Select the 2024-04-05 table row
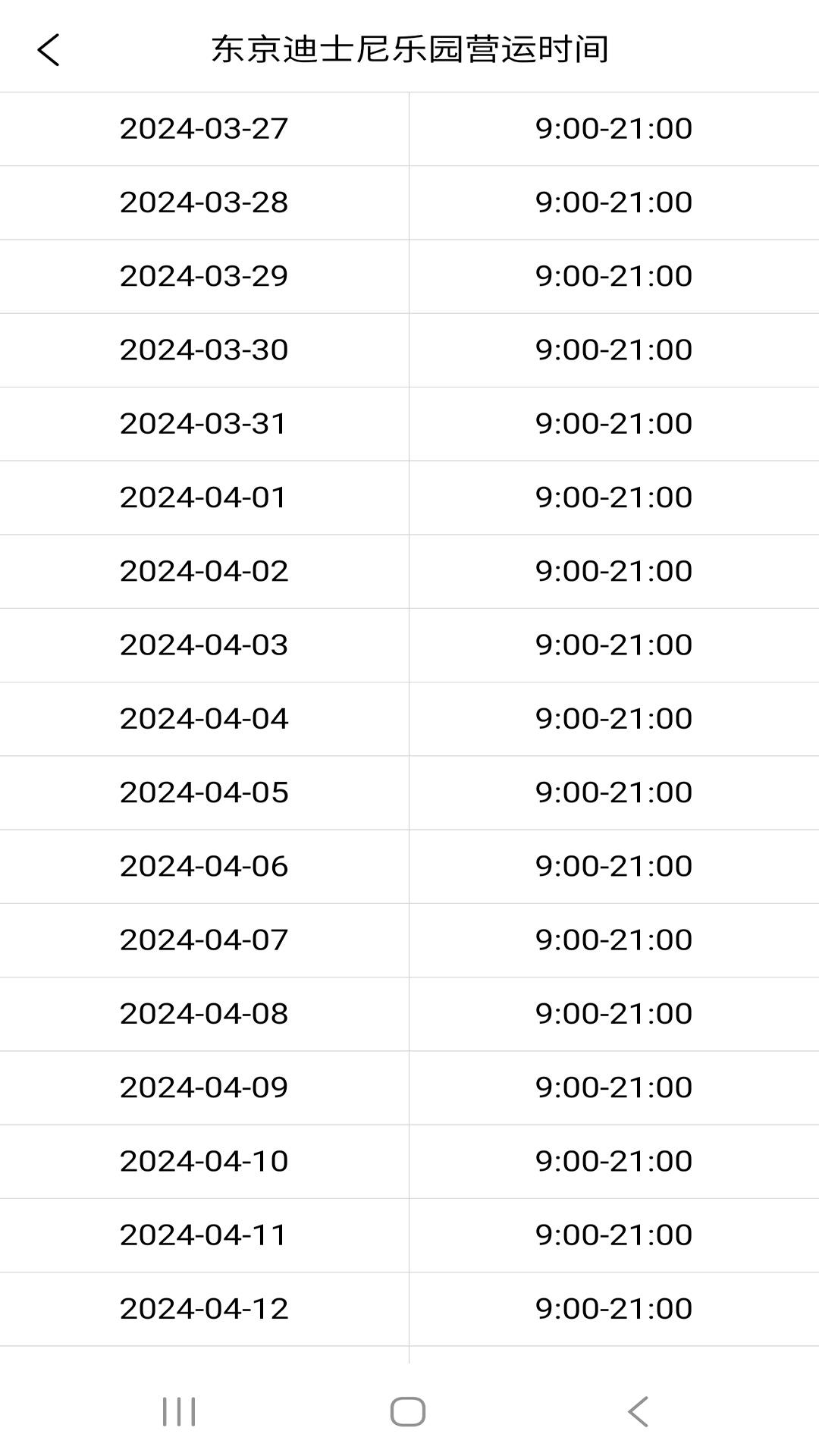The image size is (819, 1456). click(409, 791)
